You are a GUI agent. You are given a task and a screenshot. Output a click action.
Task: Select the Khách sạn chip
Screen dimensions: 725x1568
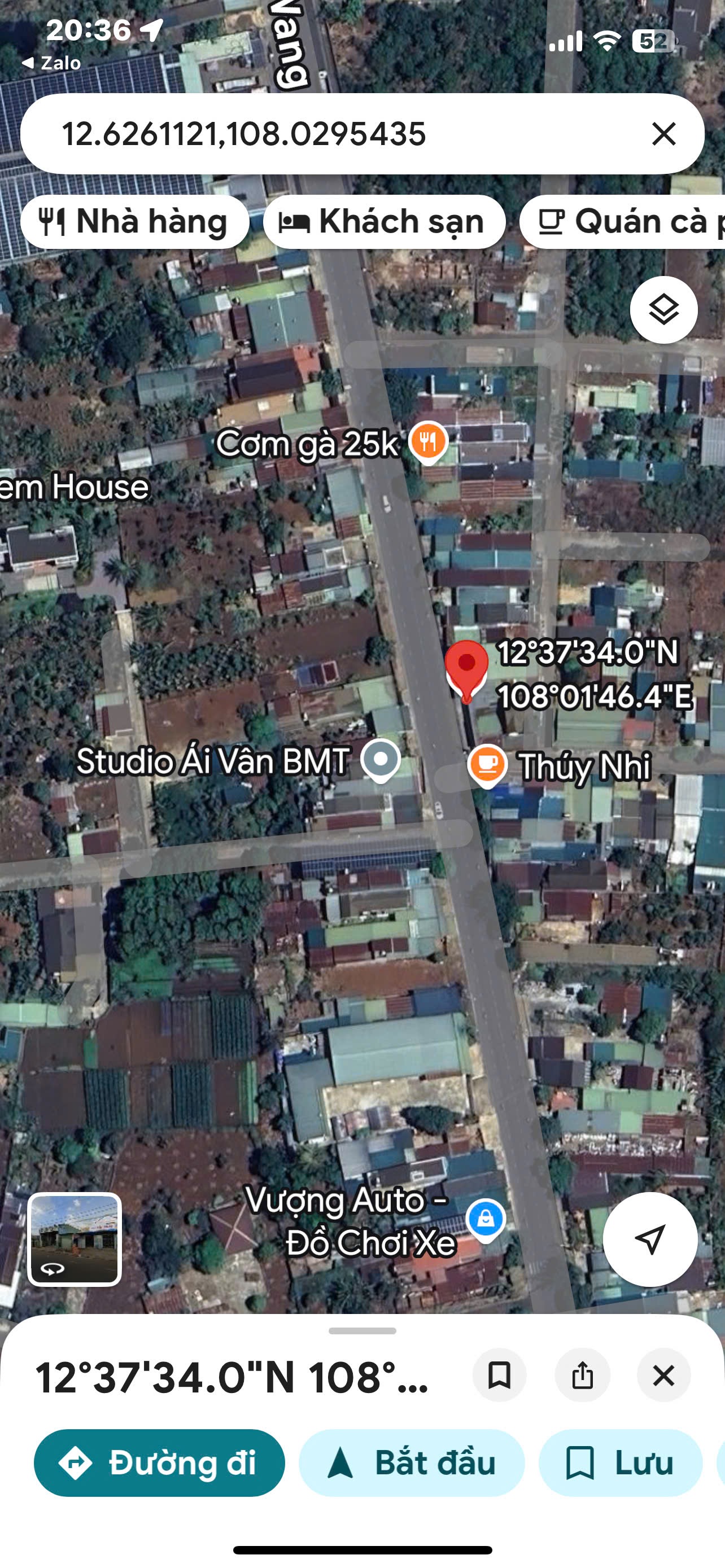(x=384, y=222)
